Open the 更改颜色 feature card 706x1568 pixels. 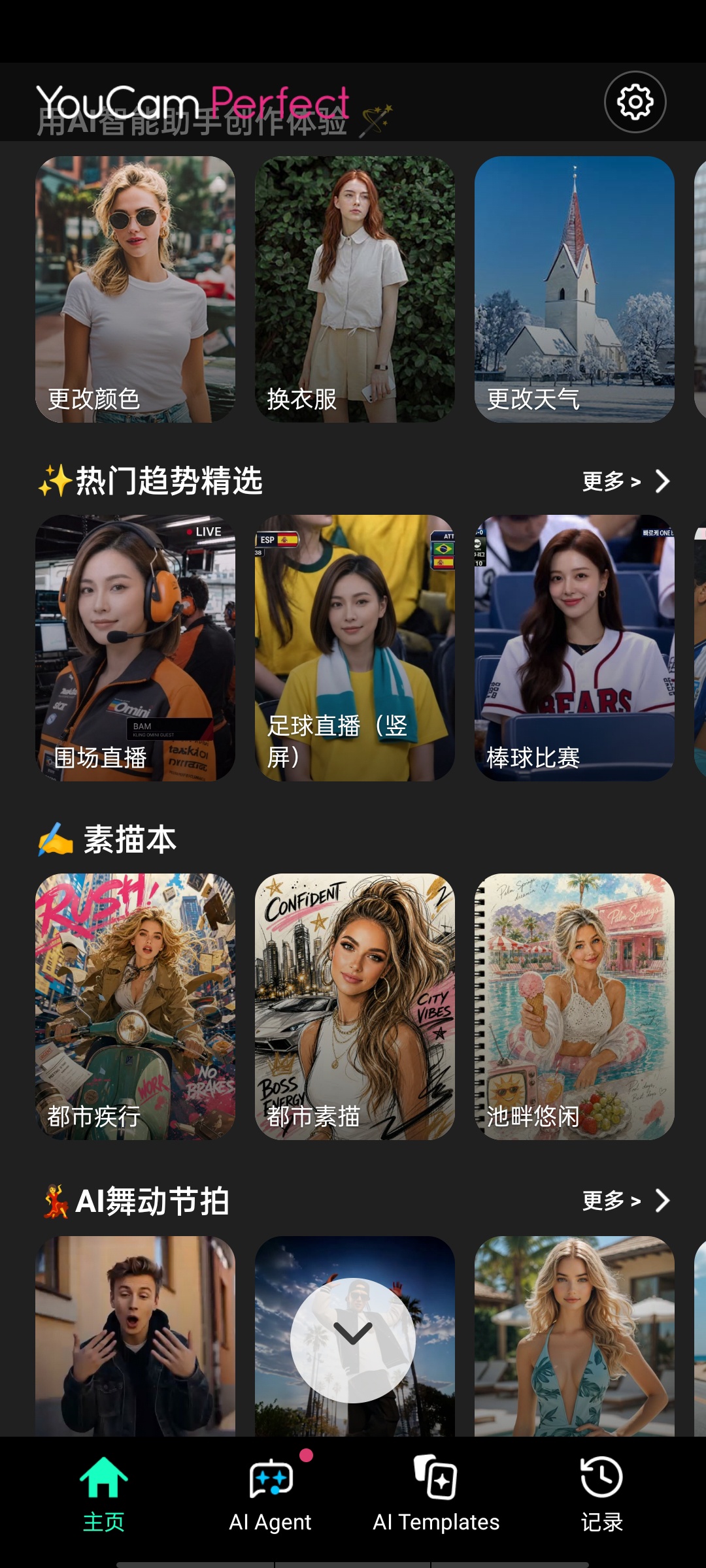click(x=135, y=289)
